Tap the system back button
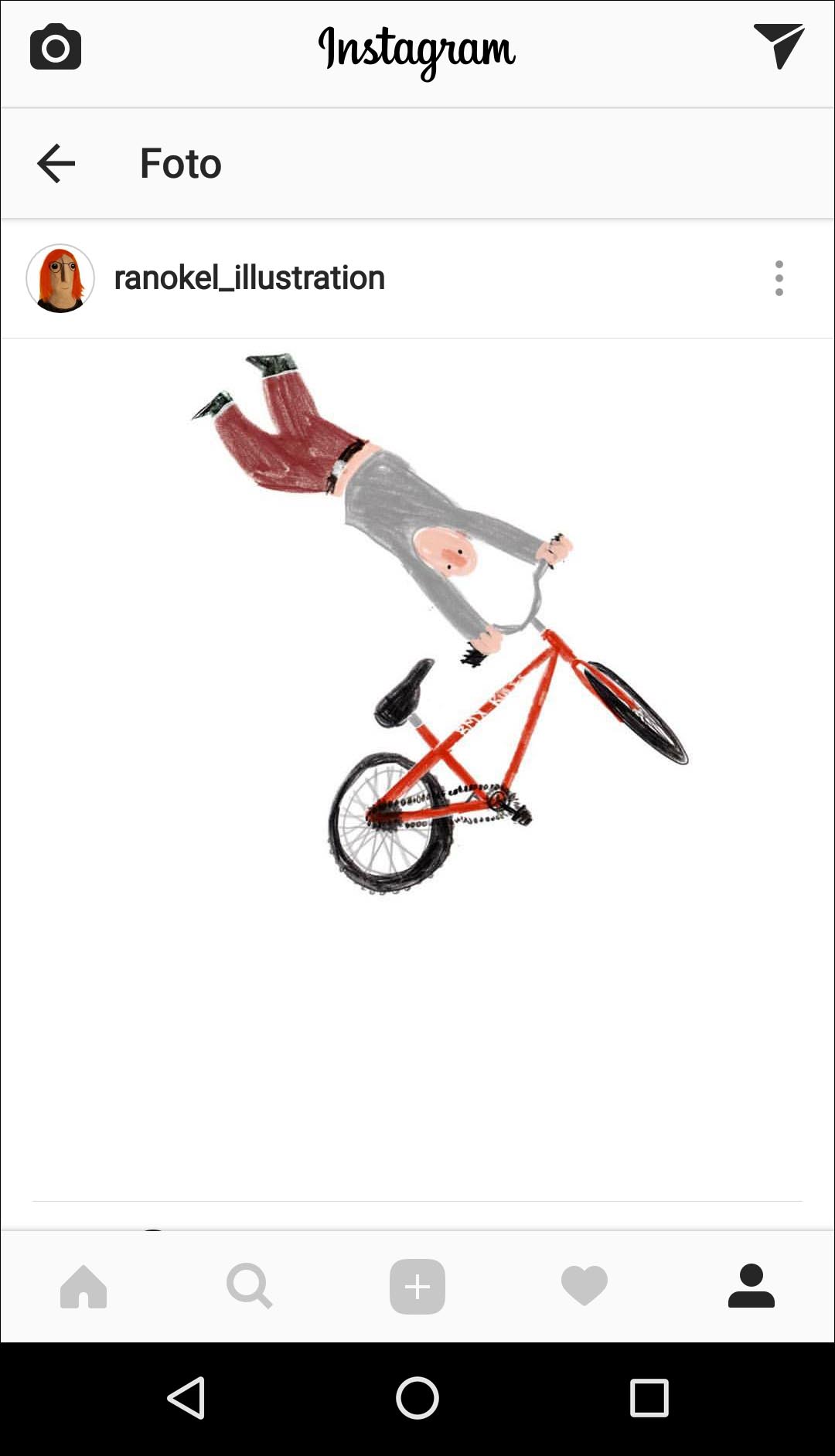Image resolution: width=835 pixels, height=1456 pixels. coord(186,1398)
